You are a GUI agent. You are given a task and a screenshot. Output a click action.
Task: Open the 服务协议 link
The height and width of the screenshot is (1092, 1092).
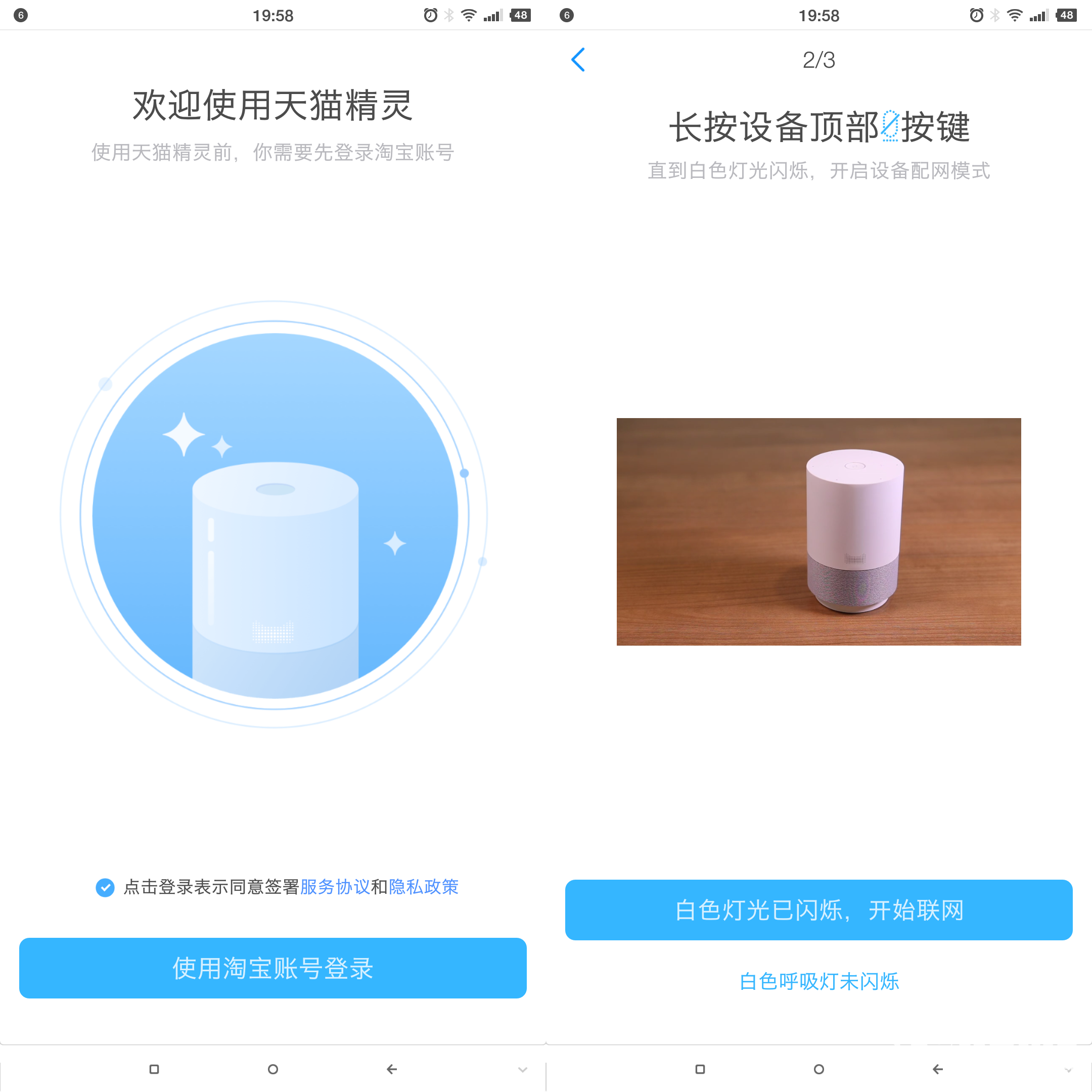[335, 887]
